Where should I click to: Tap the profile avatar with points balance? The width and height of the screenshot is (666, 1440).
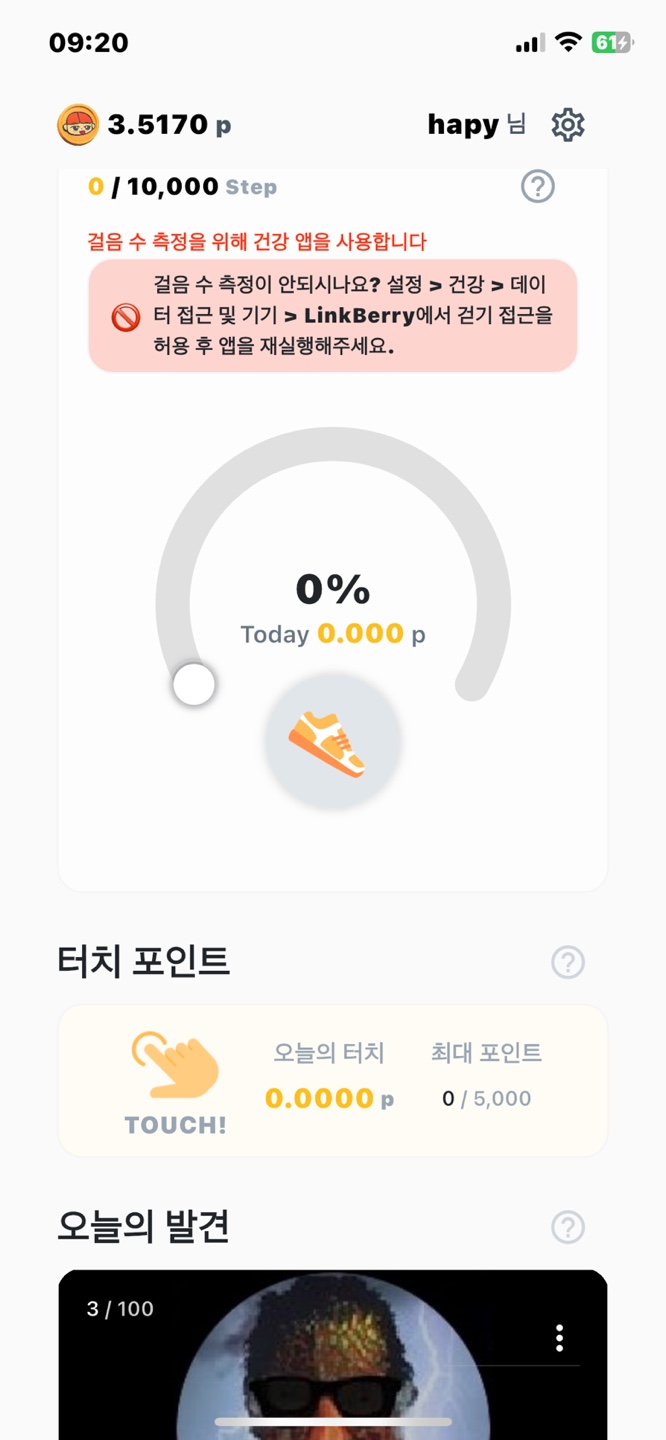[78, 125]
